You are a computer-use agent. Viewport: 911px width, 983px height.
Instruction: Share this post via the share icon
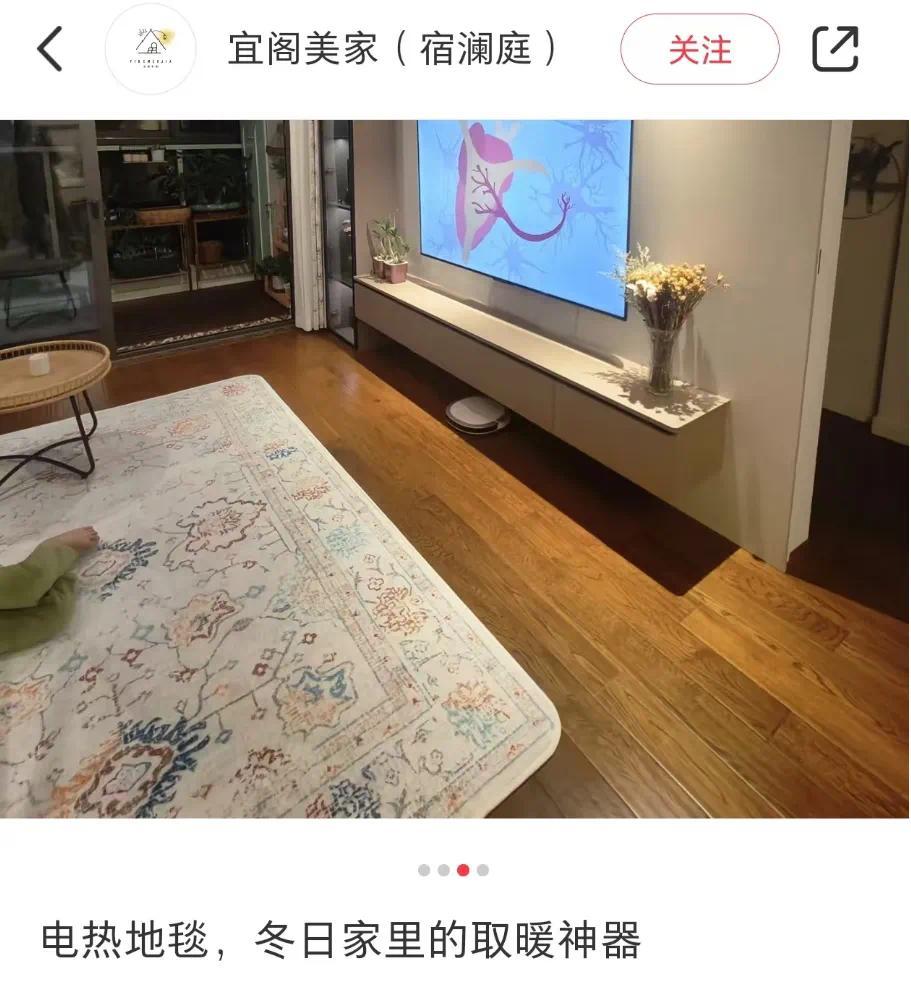835,49
